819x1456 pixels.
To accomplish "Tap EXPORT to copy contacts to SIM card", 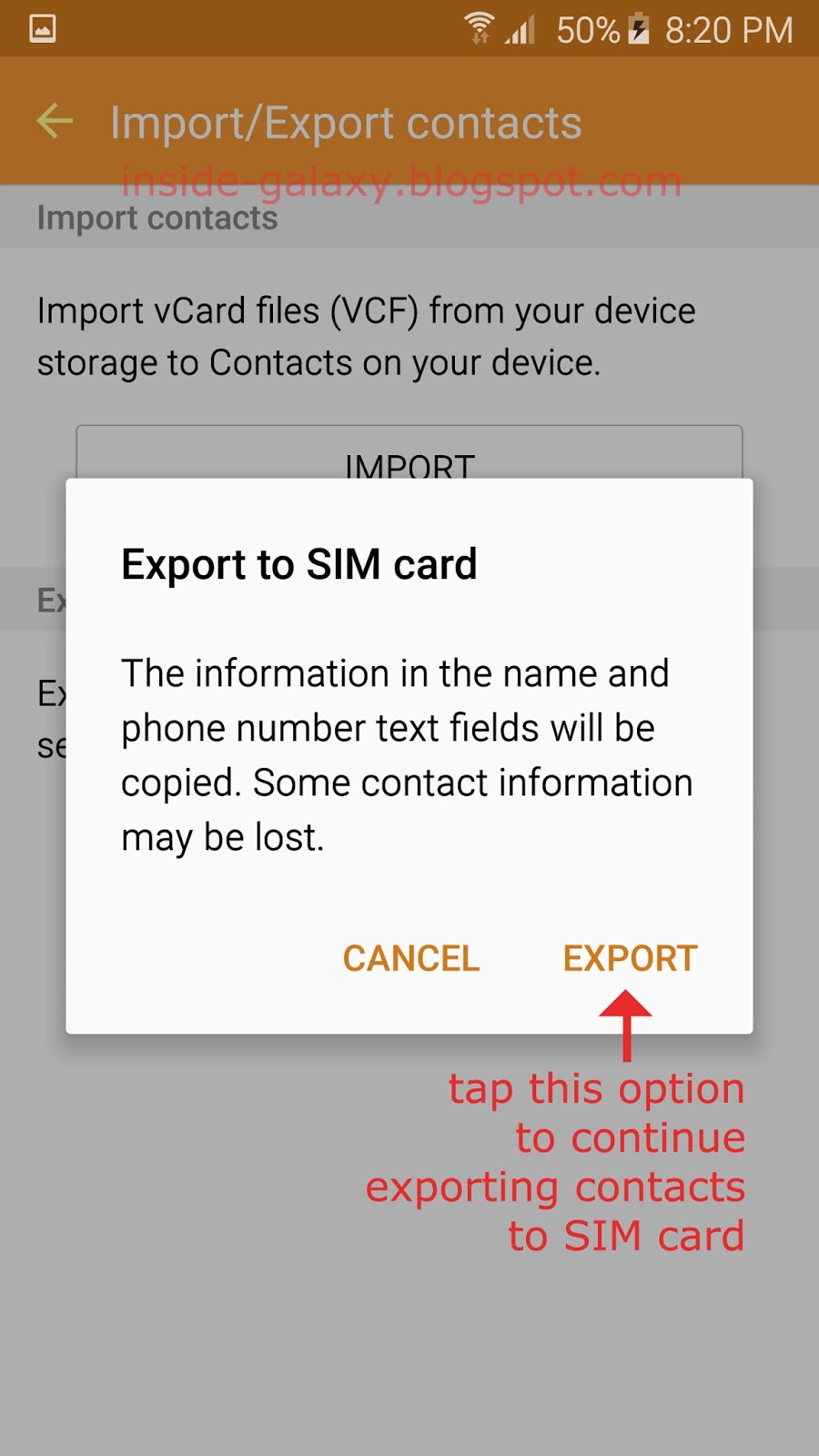I will [x=629, y=957].
